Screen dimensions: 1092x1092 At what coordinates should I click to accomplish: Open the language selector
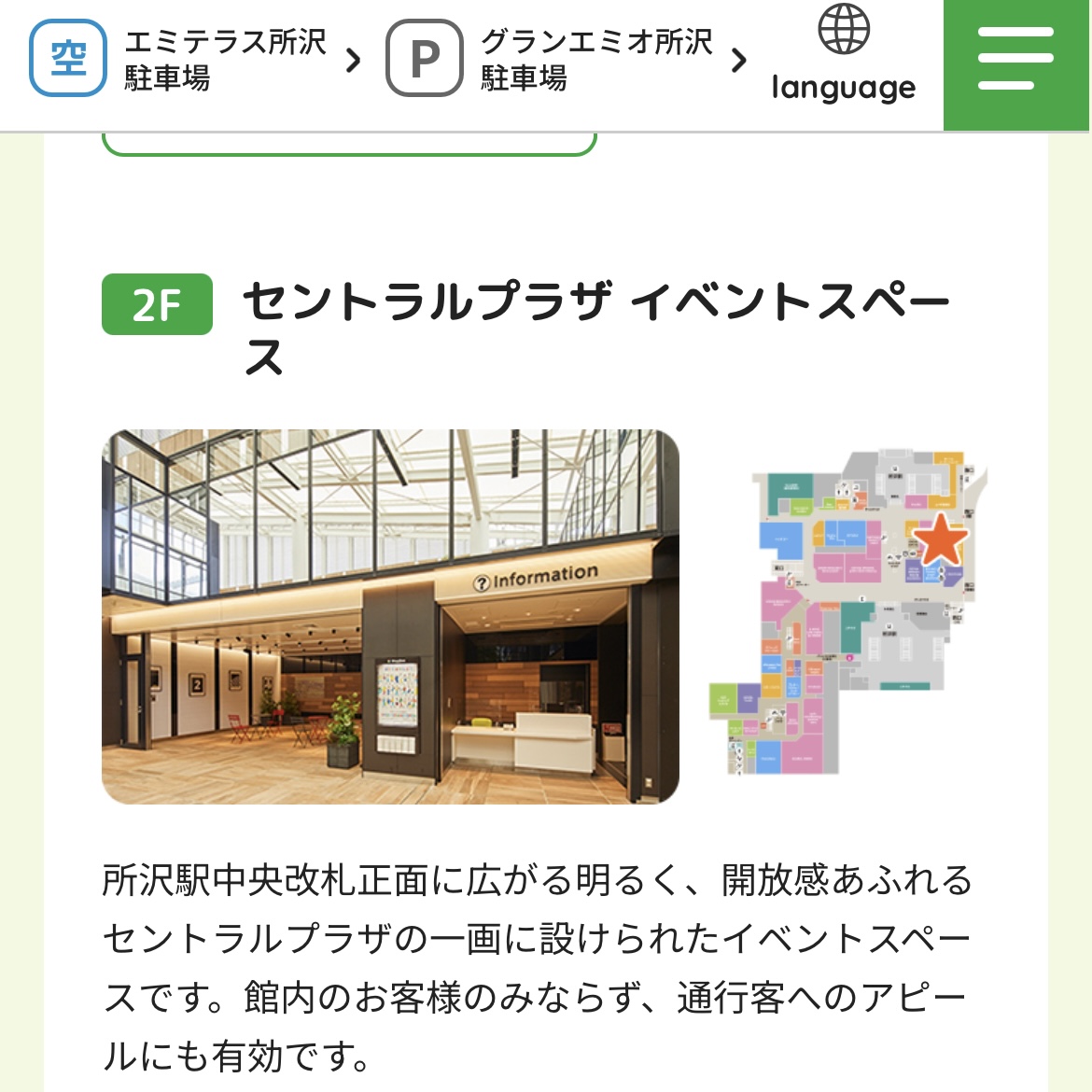click(x=843, y=58)
